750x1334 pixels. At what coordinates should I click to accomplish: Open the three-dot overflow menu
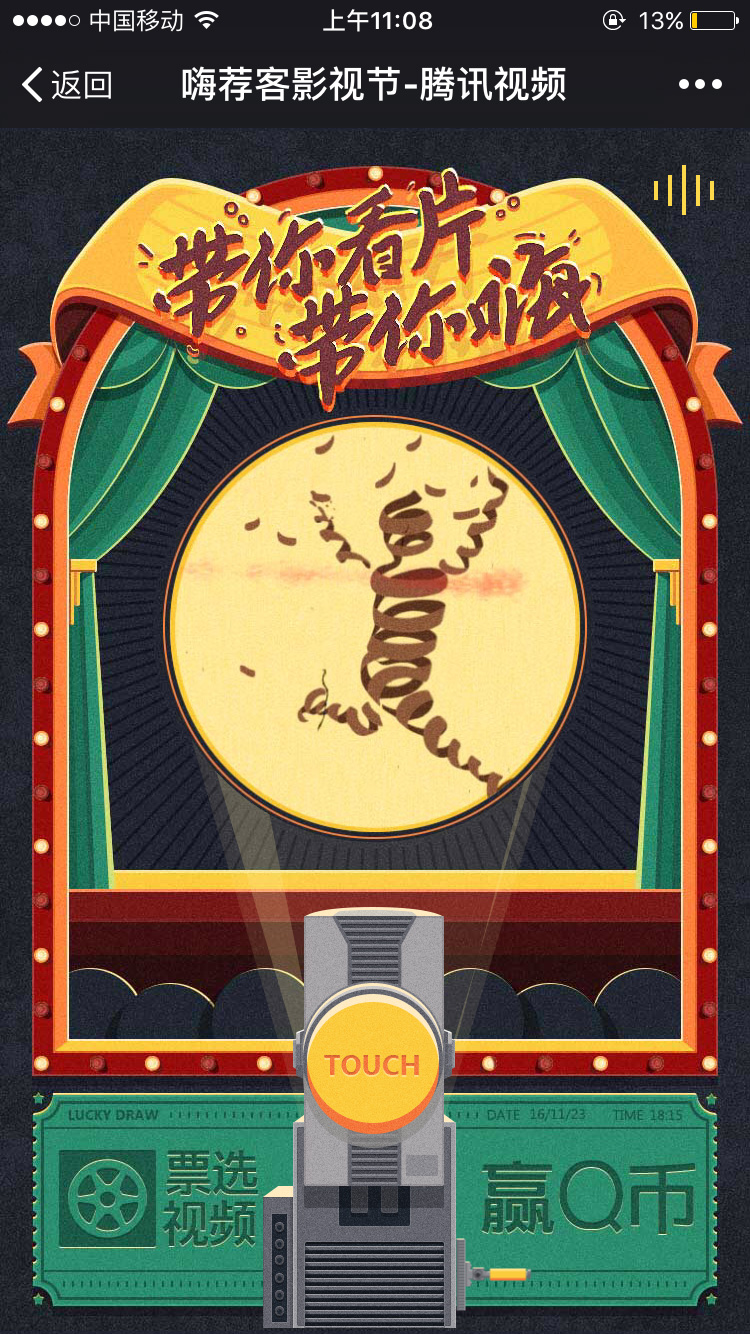(x=700, y=85)
